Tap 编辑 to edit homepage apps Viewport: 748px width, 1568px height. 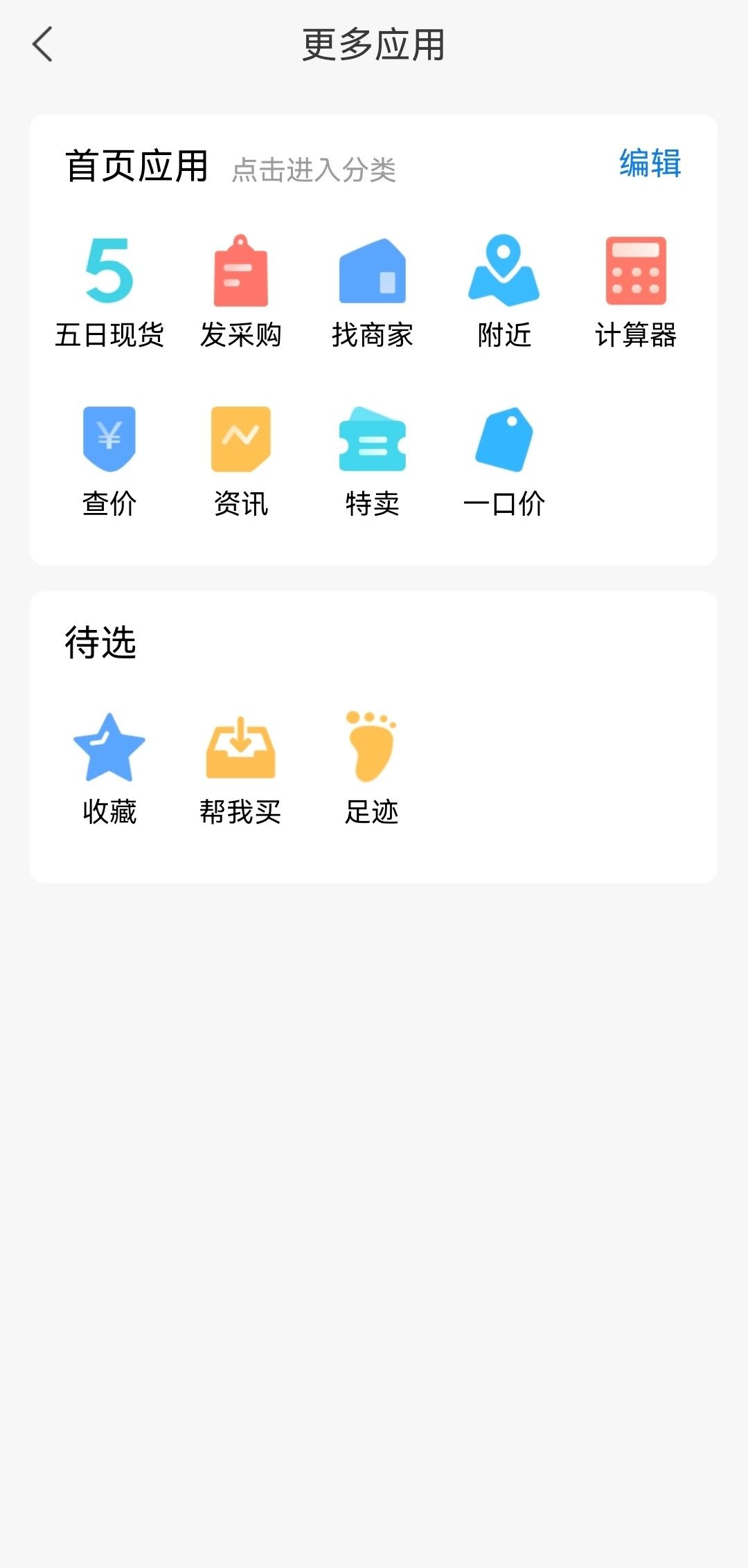tap(650, 164)
